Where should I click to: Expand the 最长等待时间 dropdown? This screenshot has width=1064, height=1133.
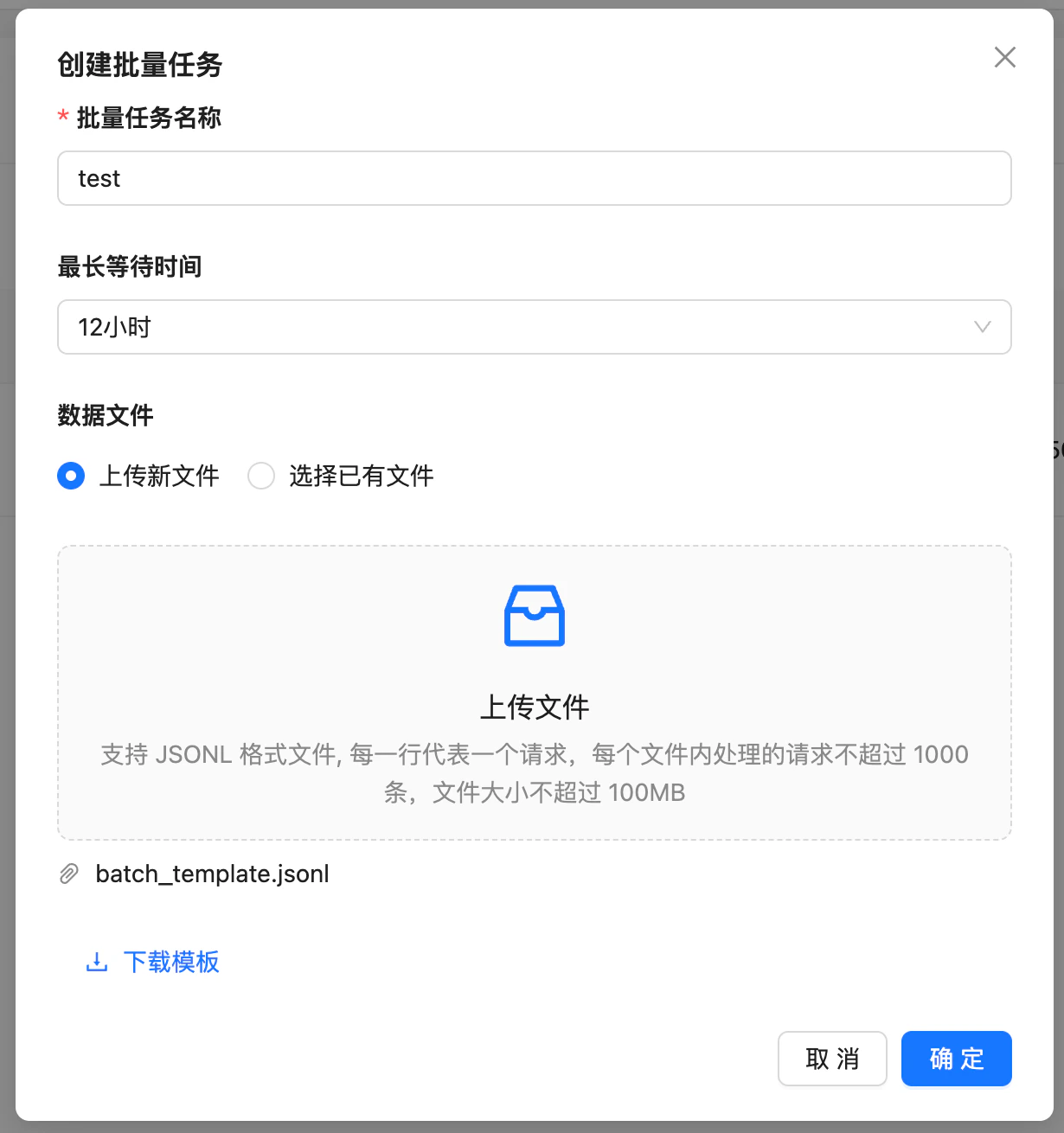[534, 327]
